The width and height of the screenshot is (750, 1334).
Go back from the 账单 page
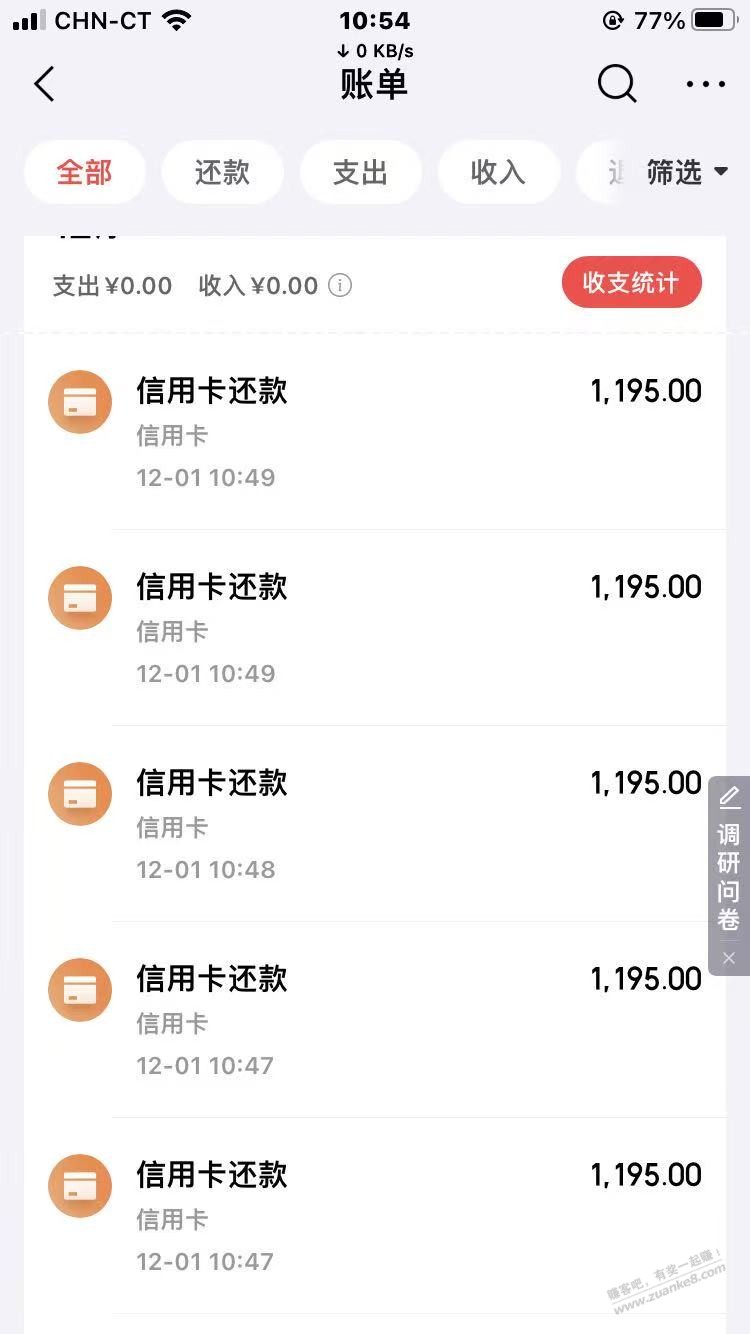(x=44, y=85)
